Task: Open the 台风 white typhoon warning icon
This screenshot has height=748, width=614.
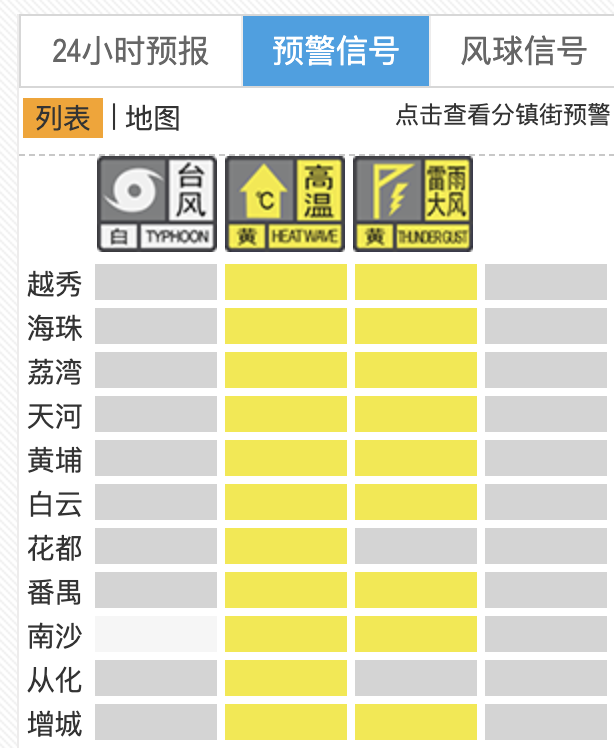Action: pos(156,204)
